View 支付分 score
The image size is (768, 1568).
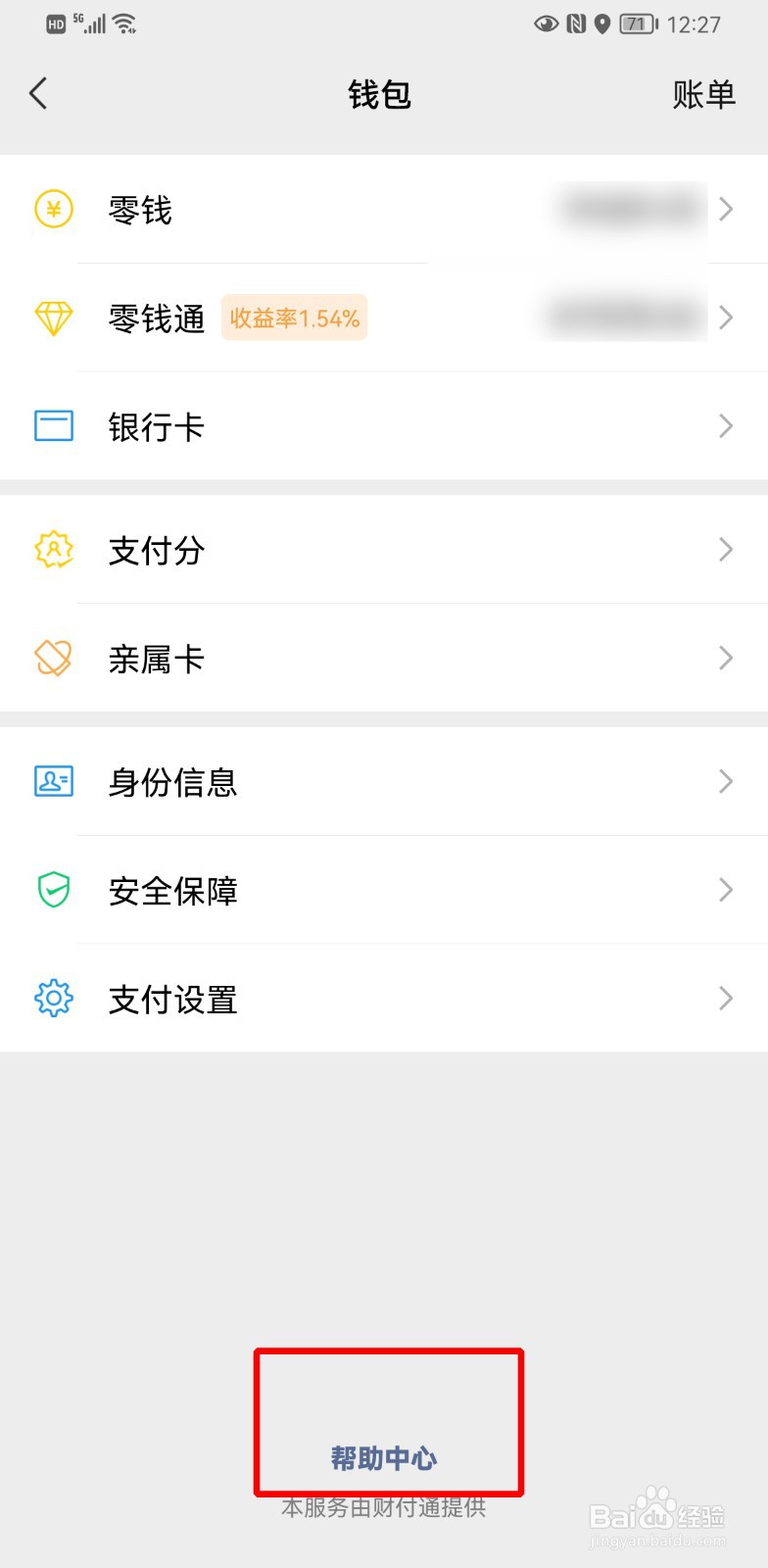pos(384,551)
